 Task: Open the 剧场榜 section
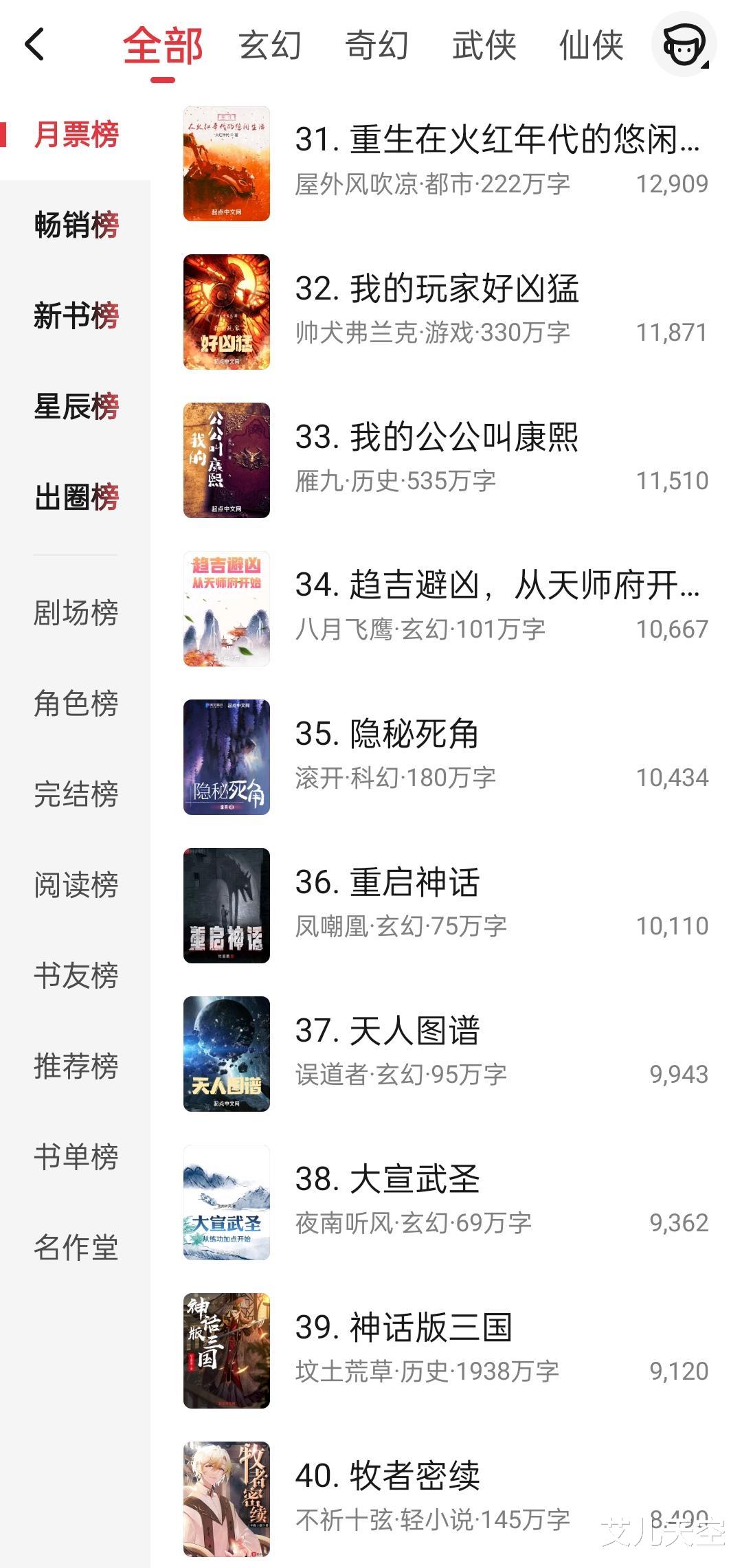click(78, 615)
